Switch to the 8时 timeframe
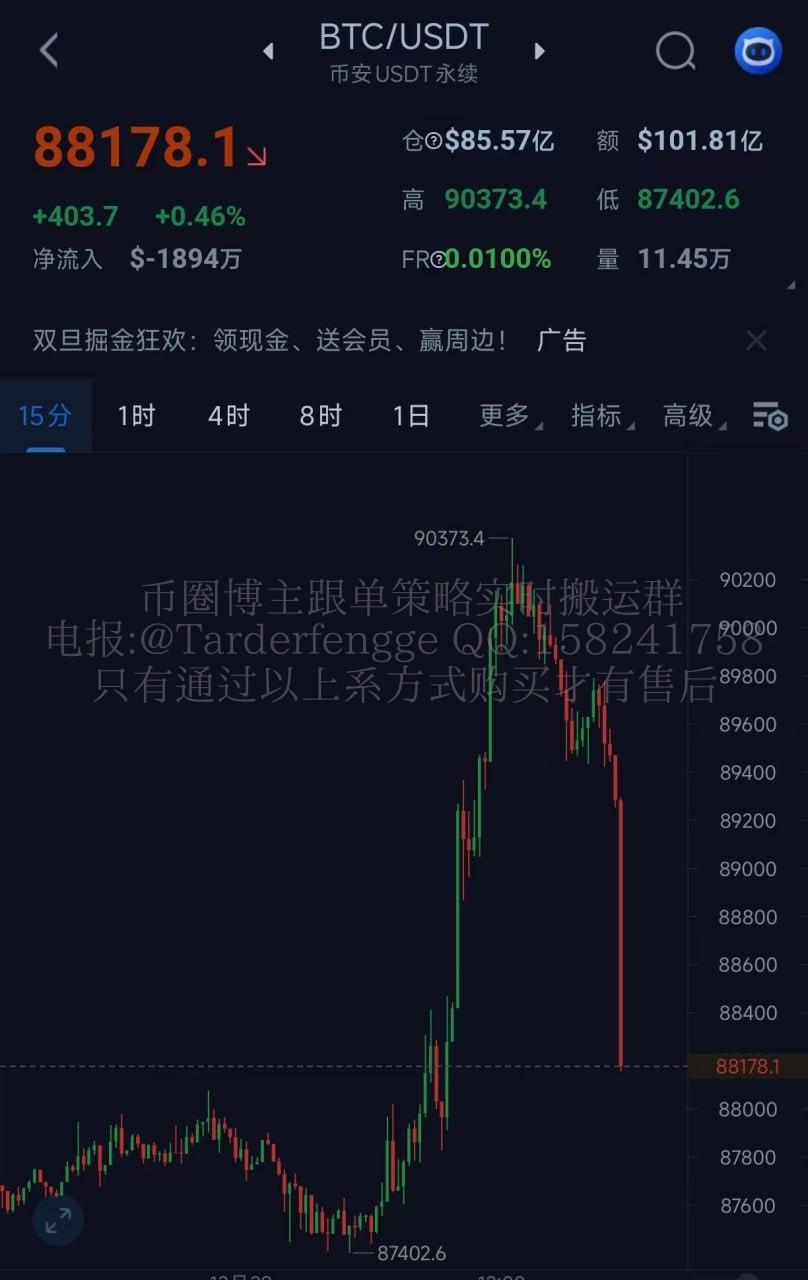The height and width of the screenshot is (1280, 808). (x=320, y=416)
